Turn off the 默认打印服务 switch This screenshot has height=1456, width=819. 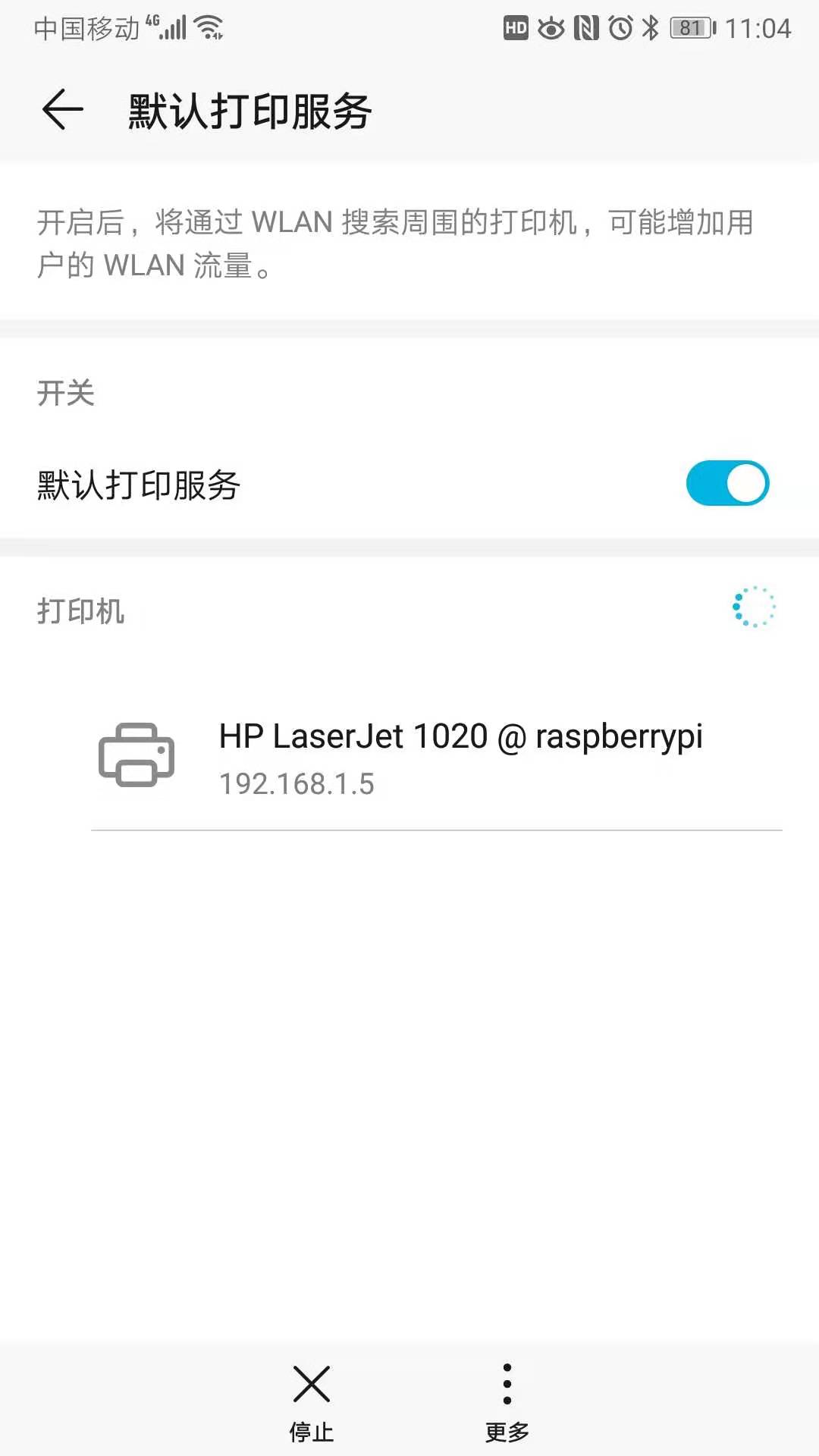(727, 483)
